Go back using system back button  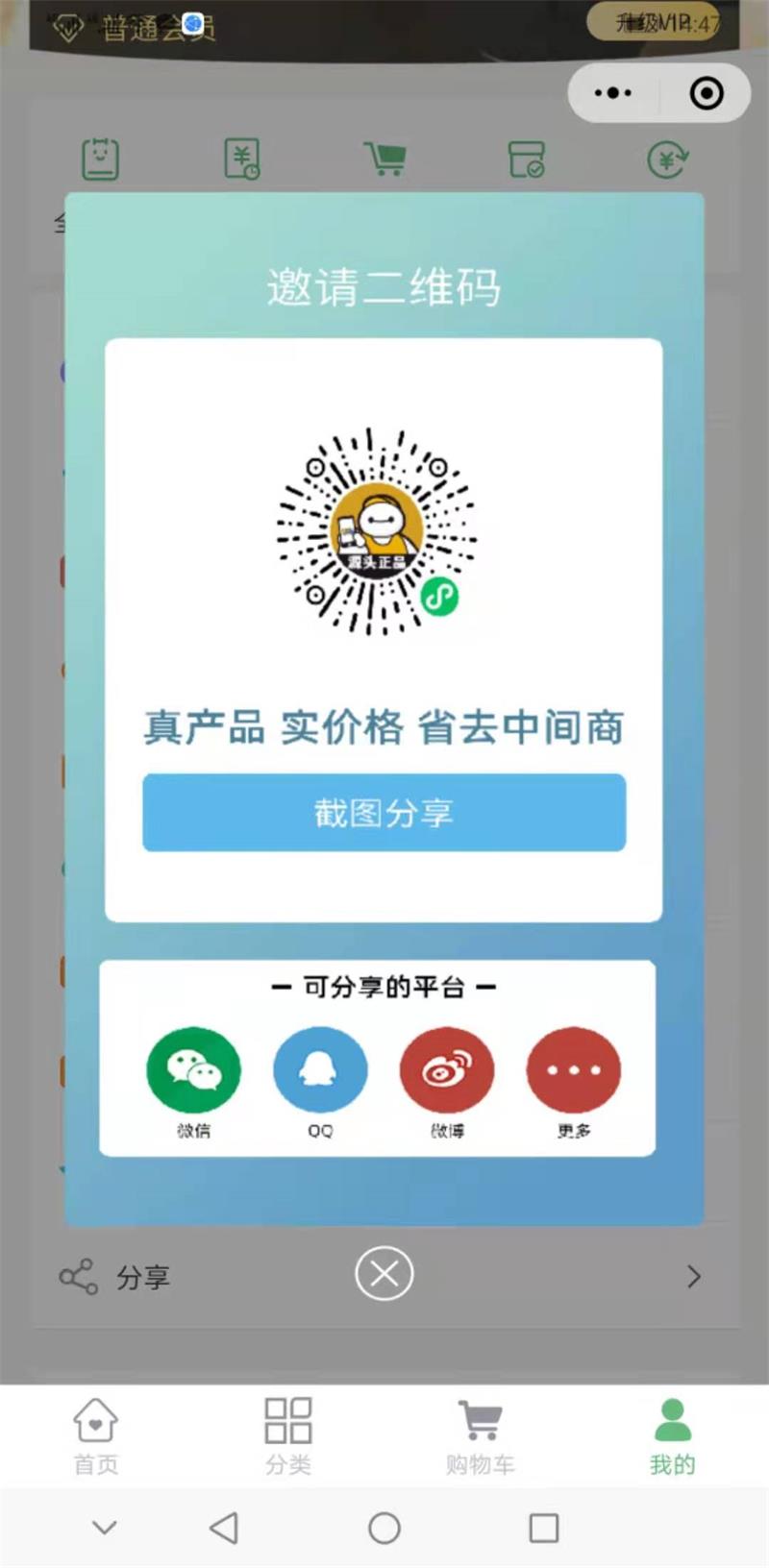[224, 1528]
